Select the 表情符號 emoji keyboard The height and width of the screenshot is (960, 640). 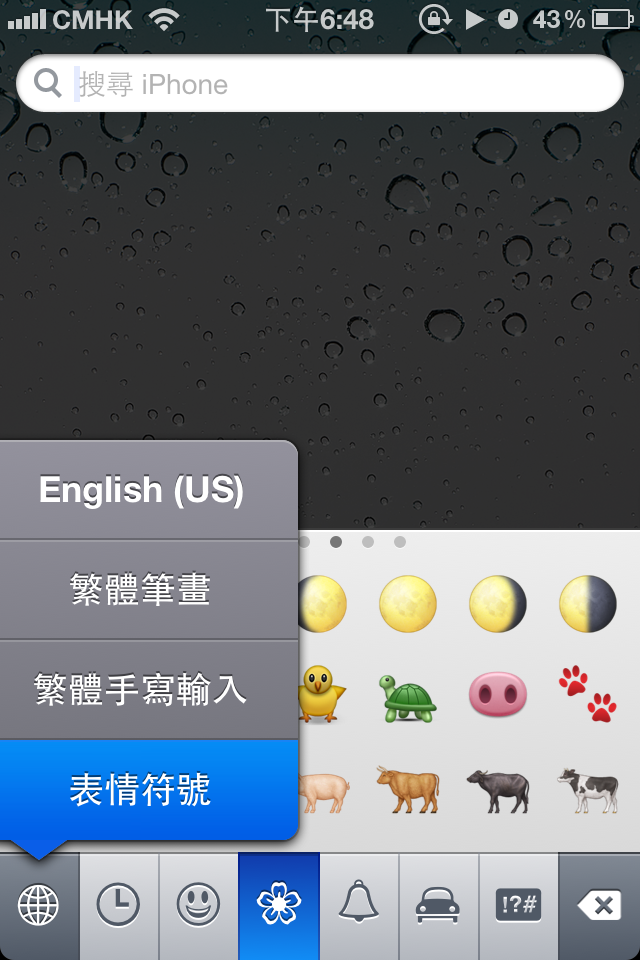coord(141,790)
